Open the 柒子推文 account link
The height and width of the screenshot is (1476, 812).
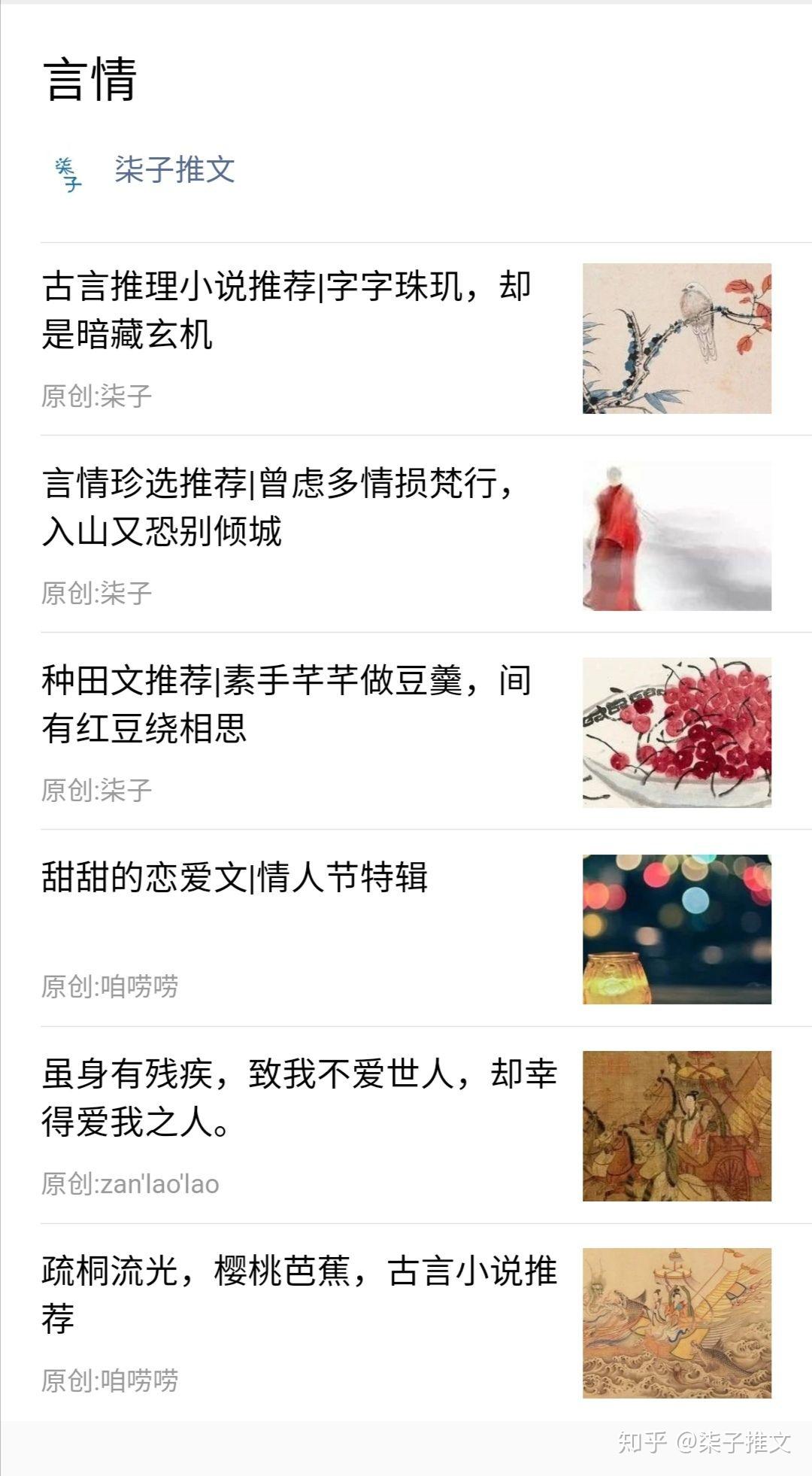[174, 170]
